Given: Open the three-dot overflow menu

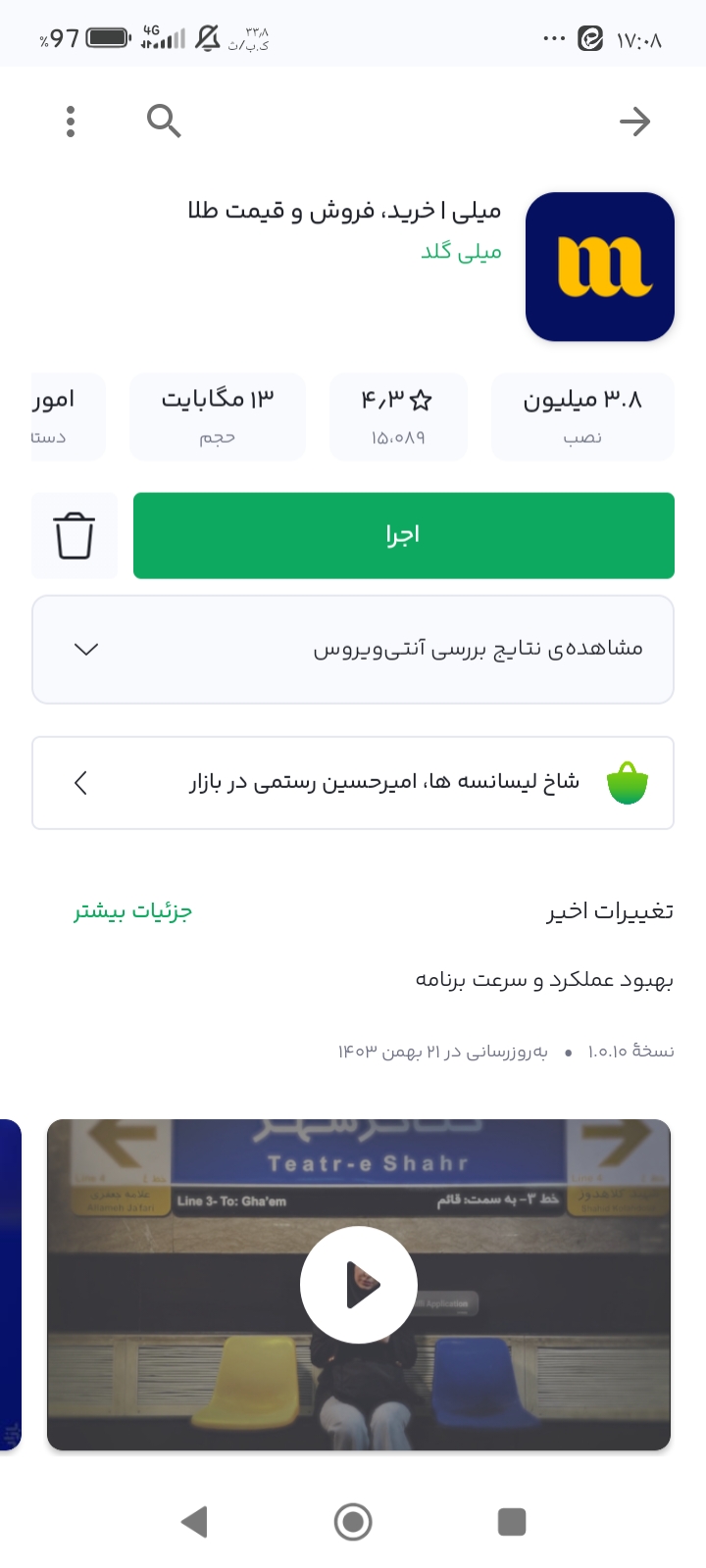Looking at the screenshot, I should [x=71, y=122].
